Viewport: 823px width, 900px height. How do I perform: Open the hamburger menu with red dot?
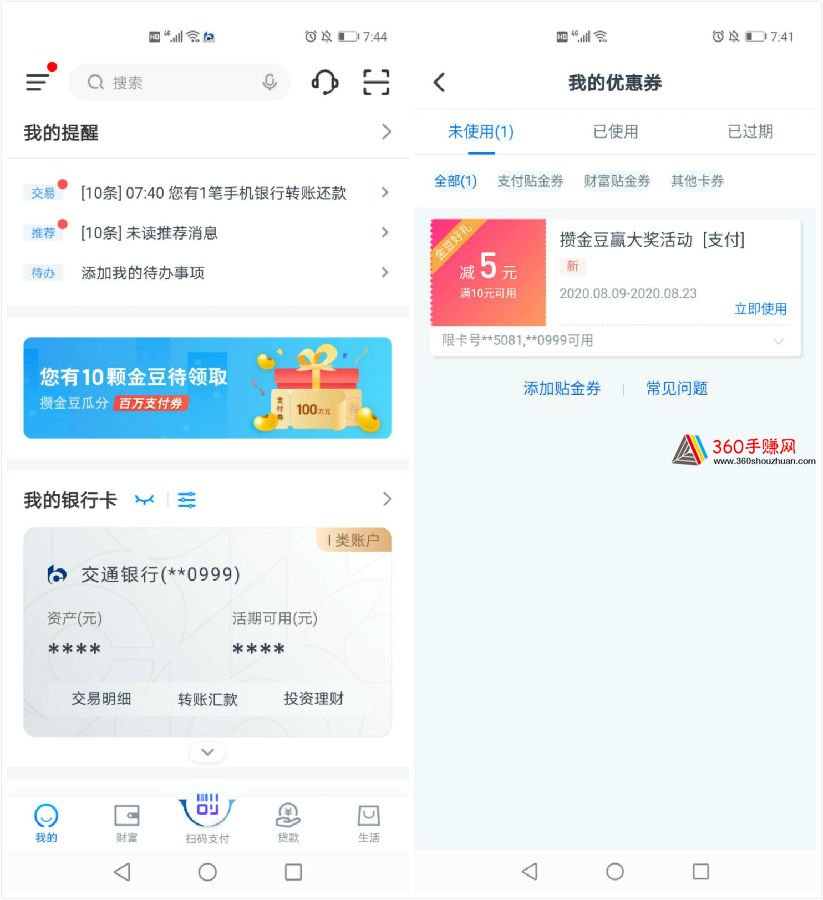[x=38, y=82]
